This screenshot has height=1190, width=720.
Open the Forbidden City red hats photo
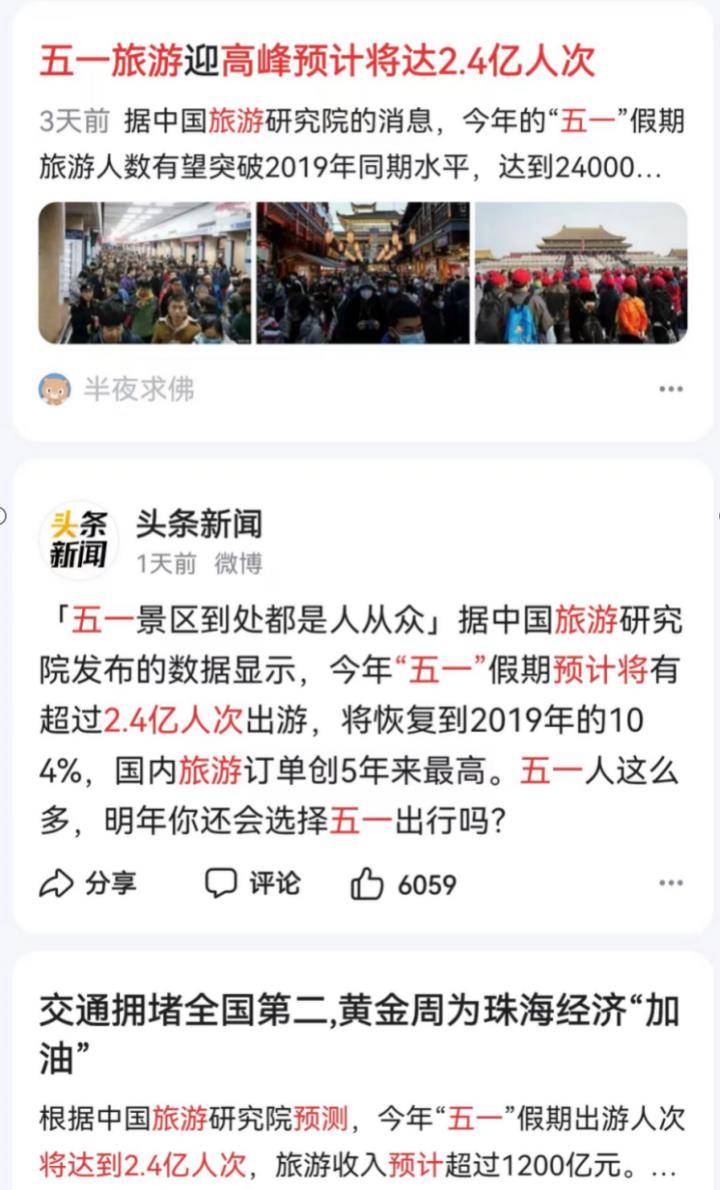point(581,273)
